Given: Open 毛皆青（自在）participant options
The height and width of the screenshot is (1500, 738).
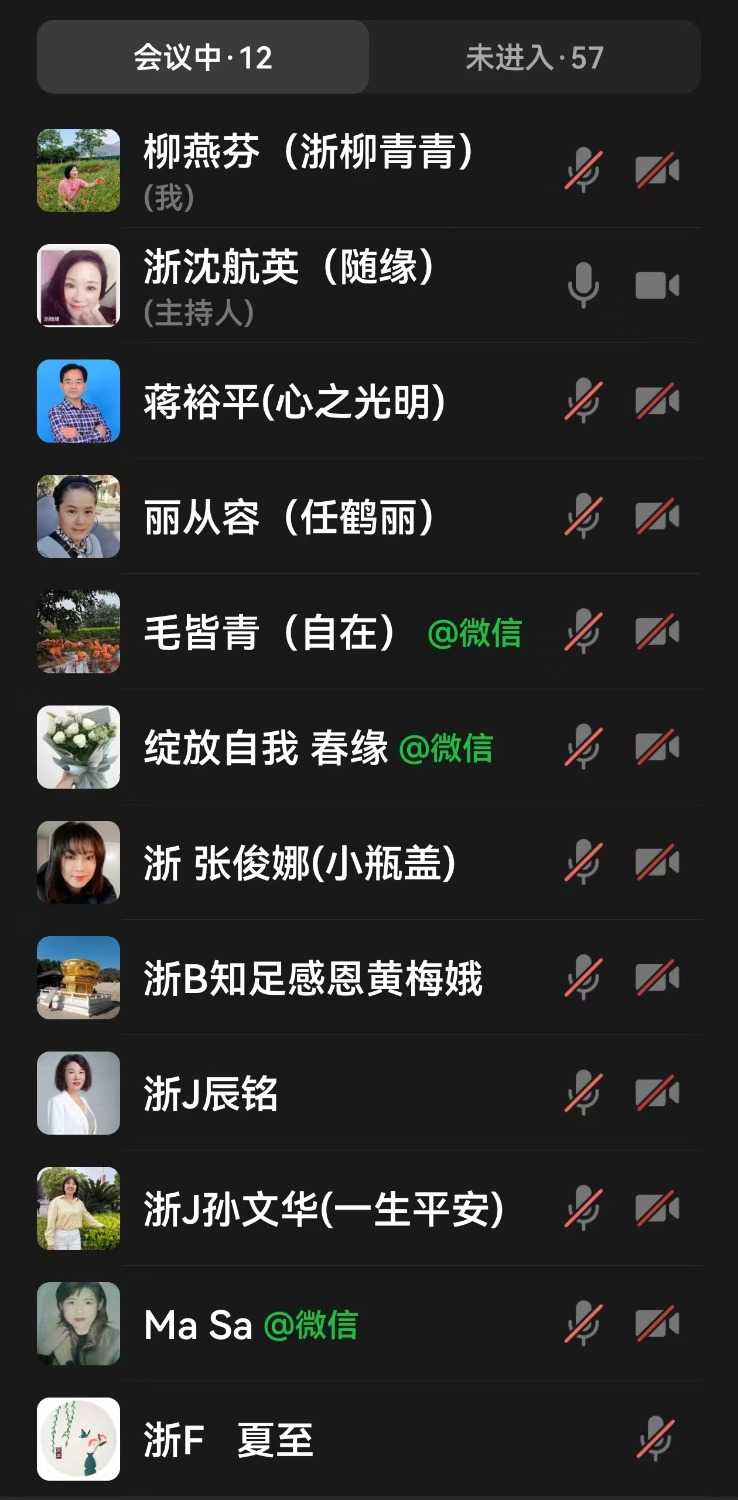Looking at the screenshot, I should click(270, 632).
